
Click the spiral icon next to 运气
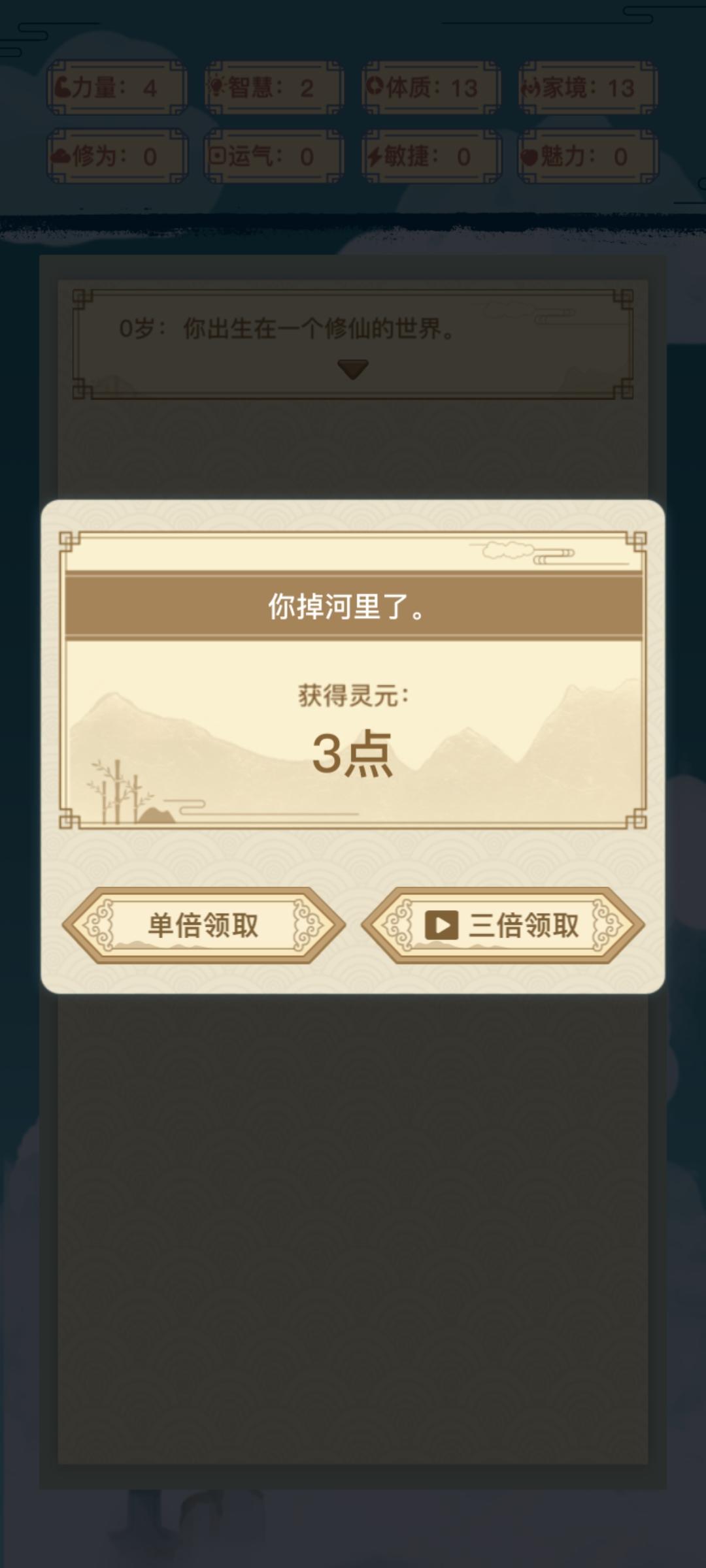(x=218, y=157)
